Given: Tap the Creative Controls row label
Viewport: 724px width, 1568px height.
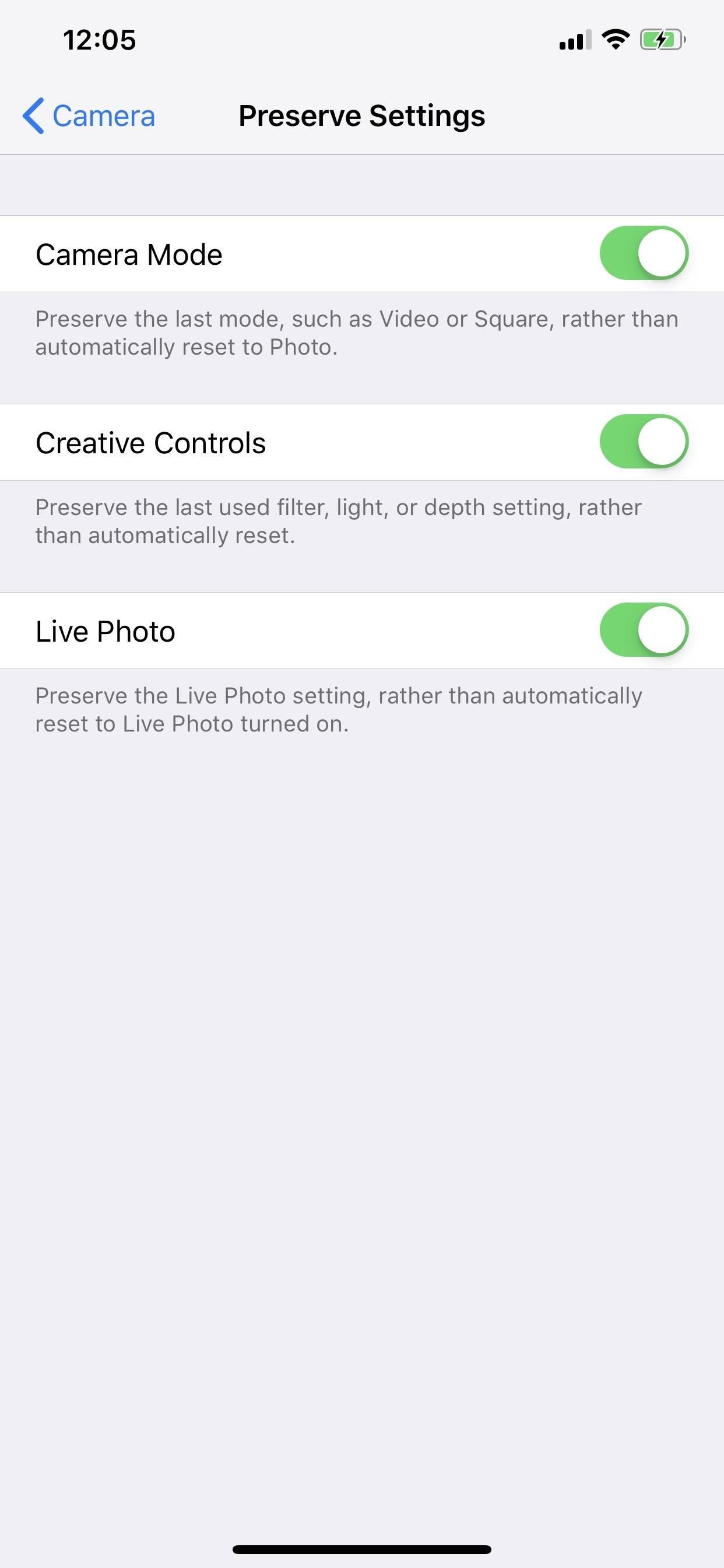Looking at the screenshot, I should click(x=151, y=443).
